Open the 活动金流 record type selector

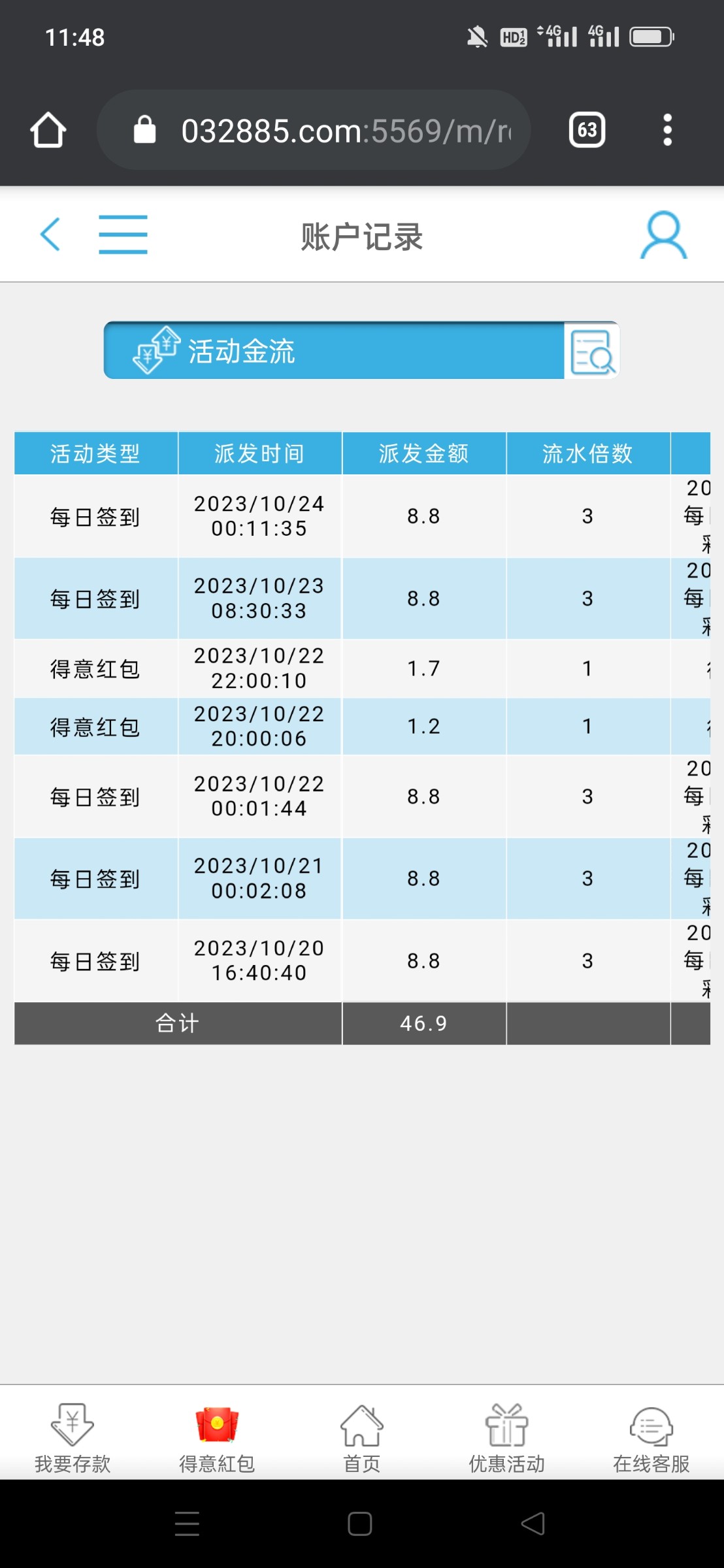click(333, 351)
